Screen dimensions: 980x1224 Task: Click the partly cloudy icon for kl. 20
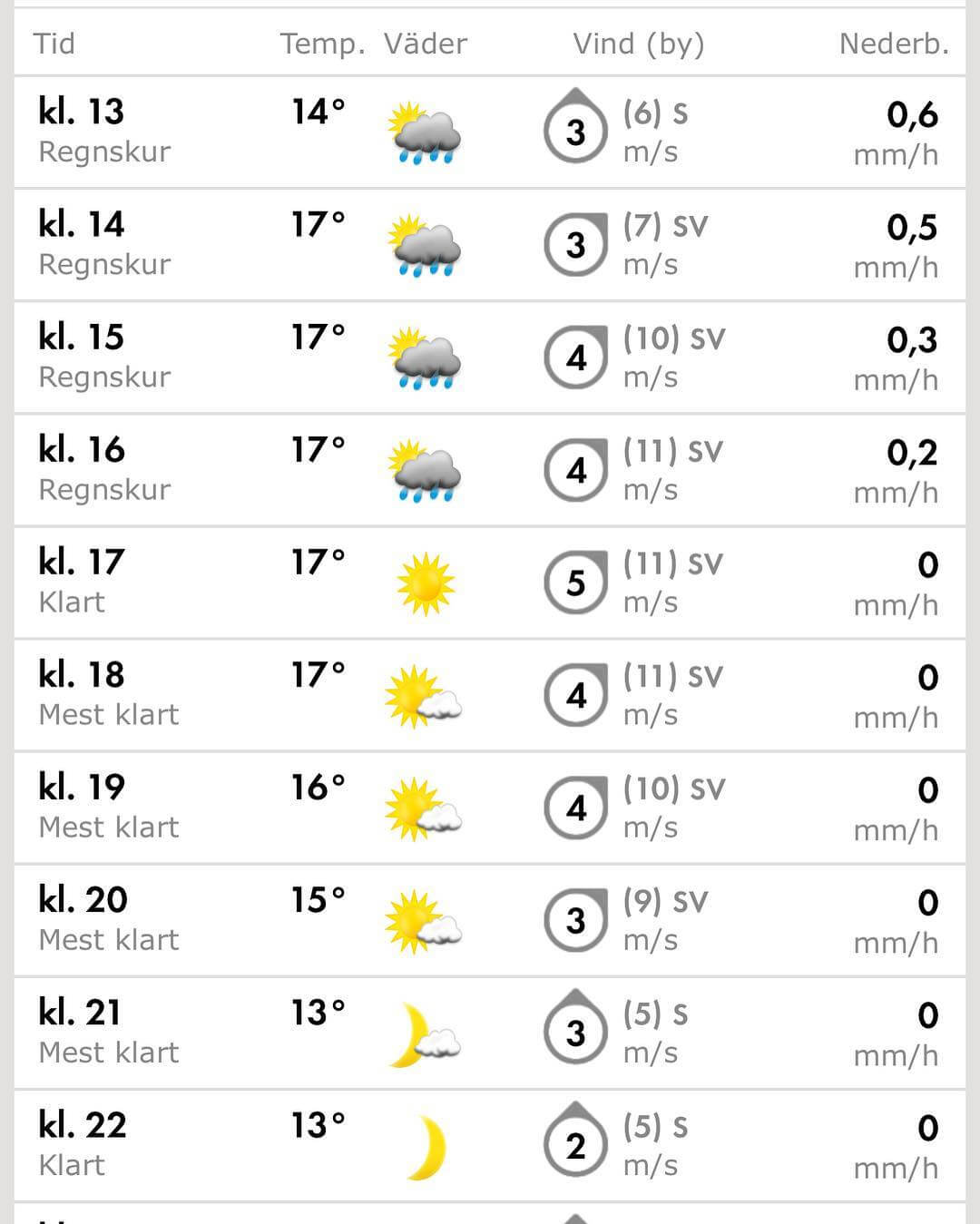click(424, 919)
